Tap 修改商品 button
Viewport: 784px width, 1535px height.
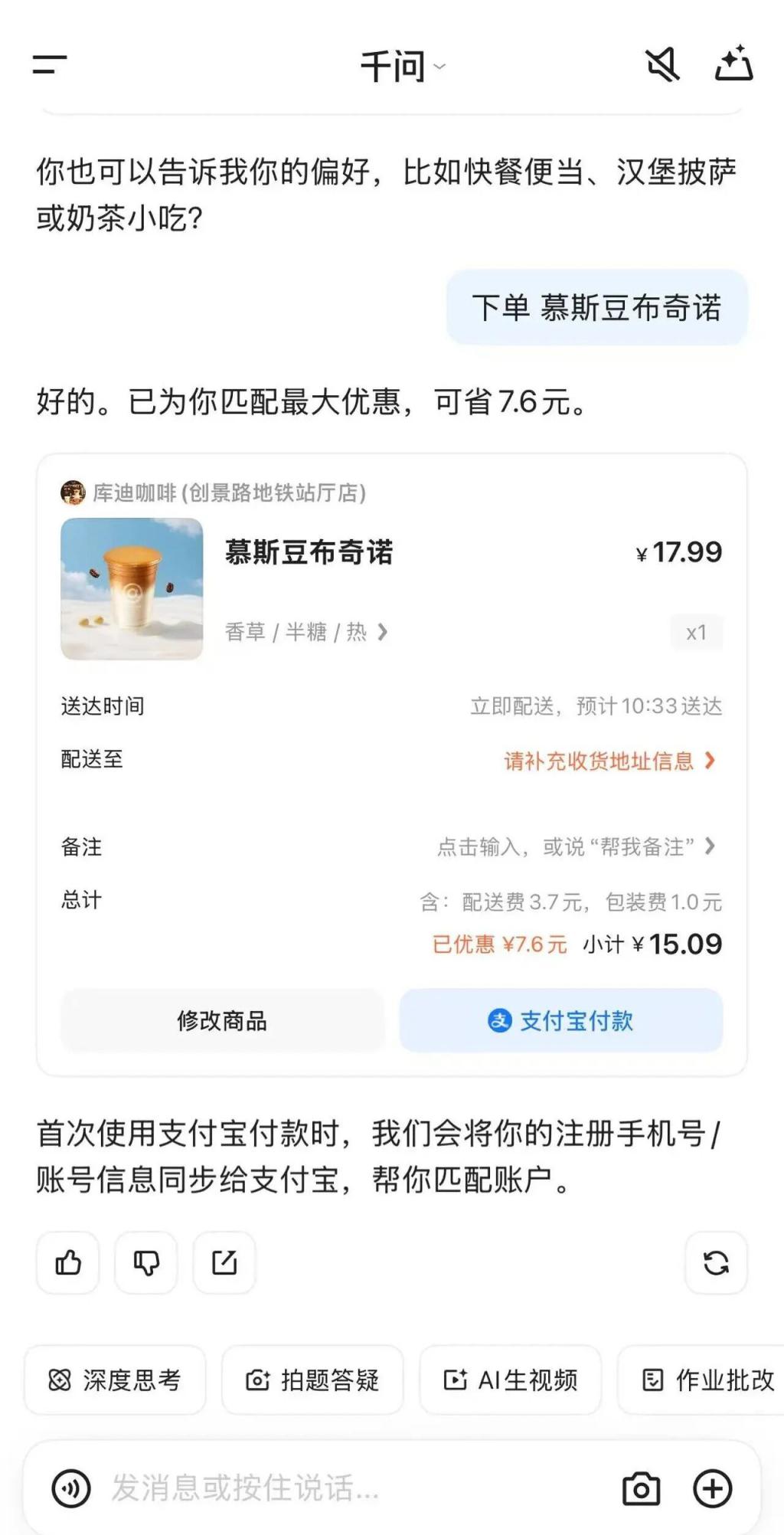(x=222, y=1021)
